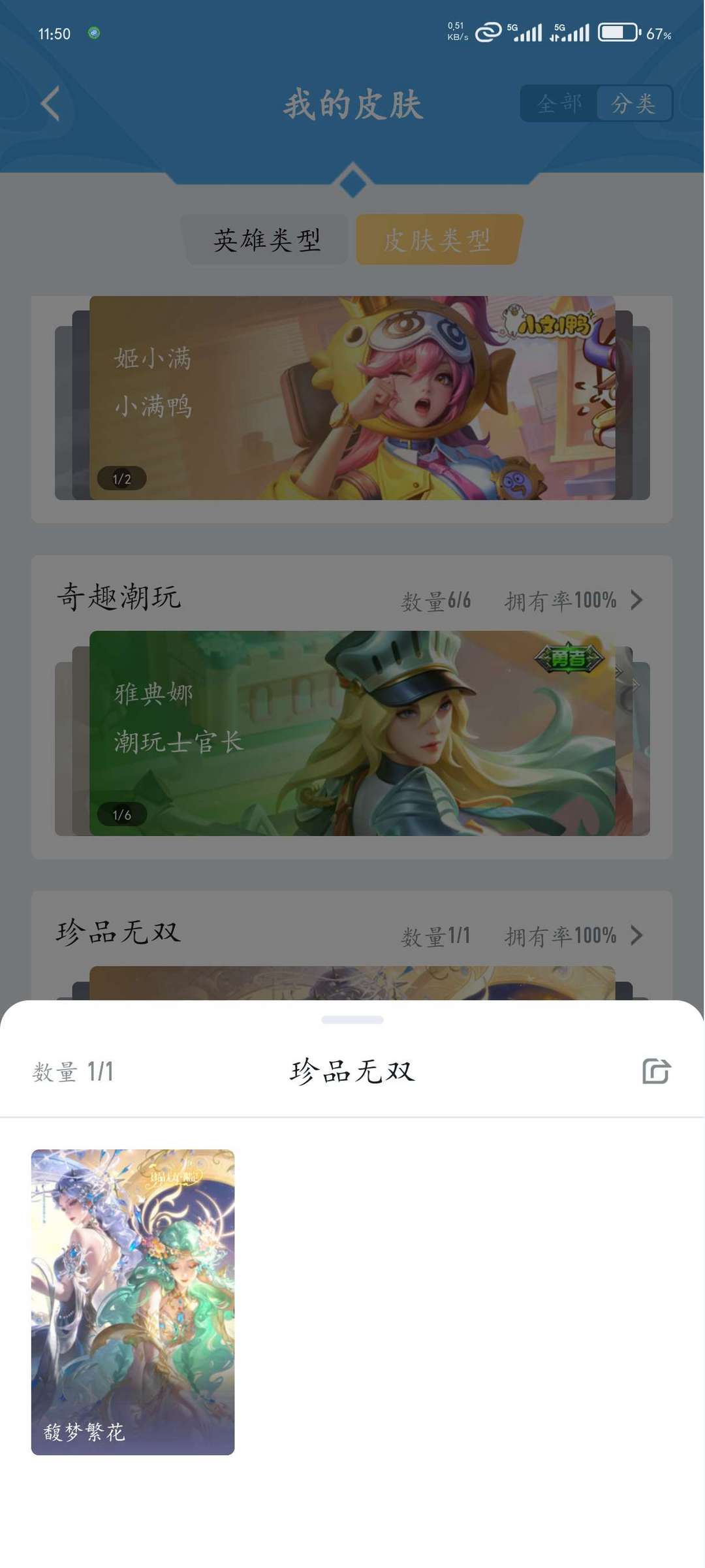Expand the 奇趣潮玩 category chevron
705x1568 pixels.
637,600
